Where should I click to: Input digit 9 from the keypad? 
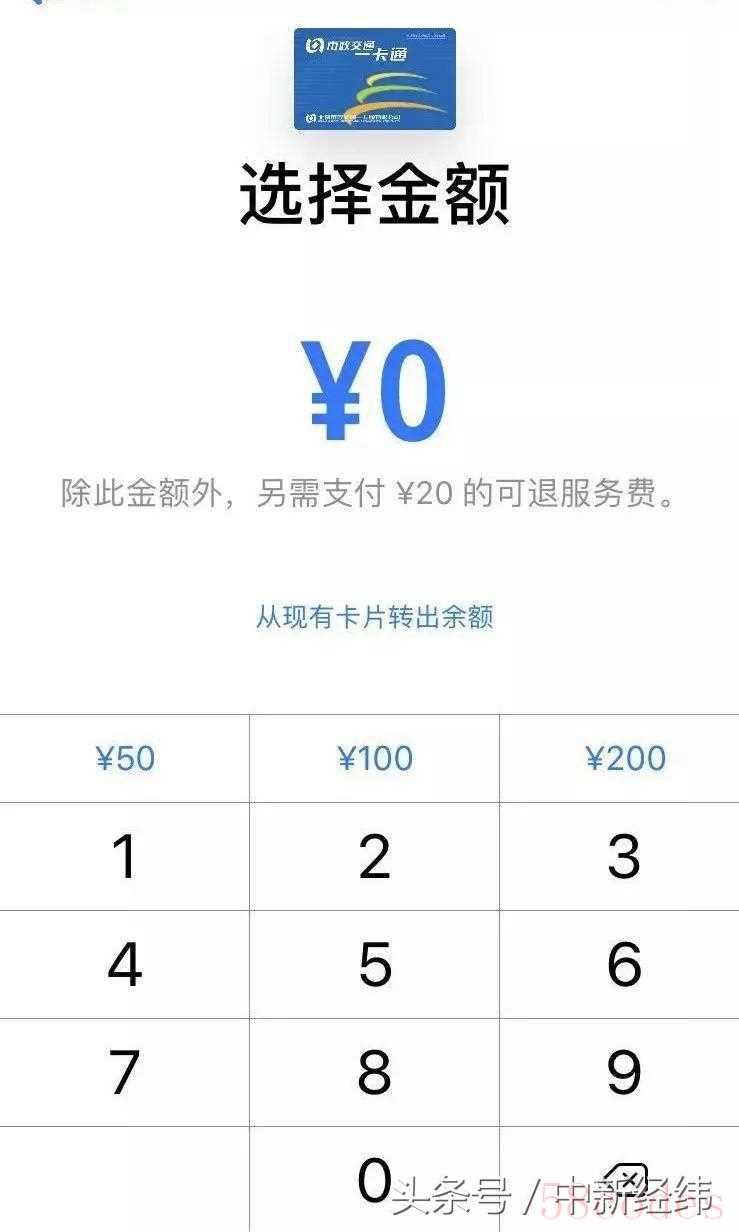coord(624,1073)
